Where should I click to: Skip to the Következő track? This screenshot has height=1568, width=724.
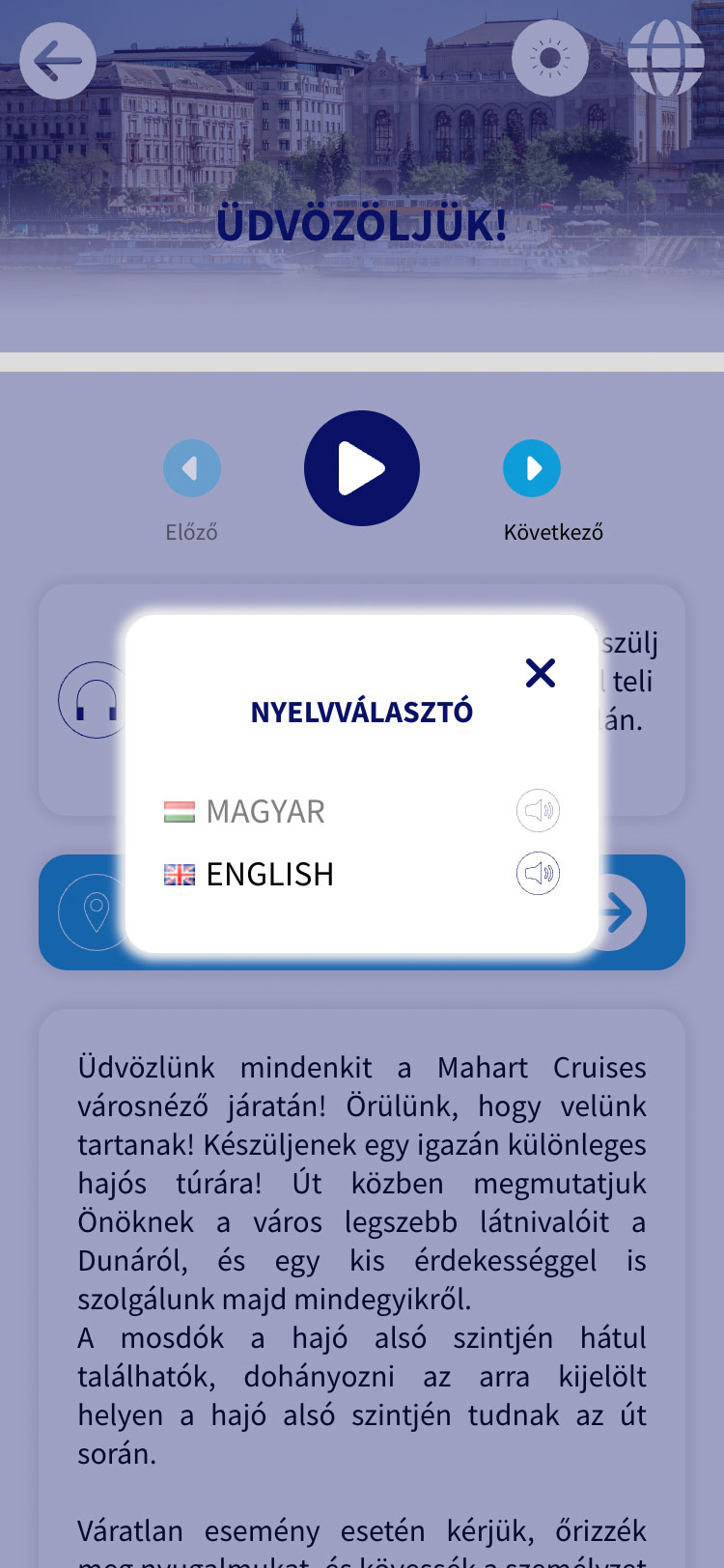[x=532, y=468]
